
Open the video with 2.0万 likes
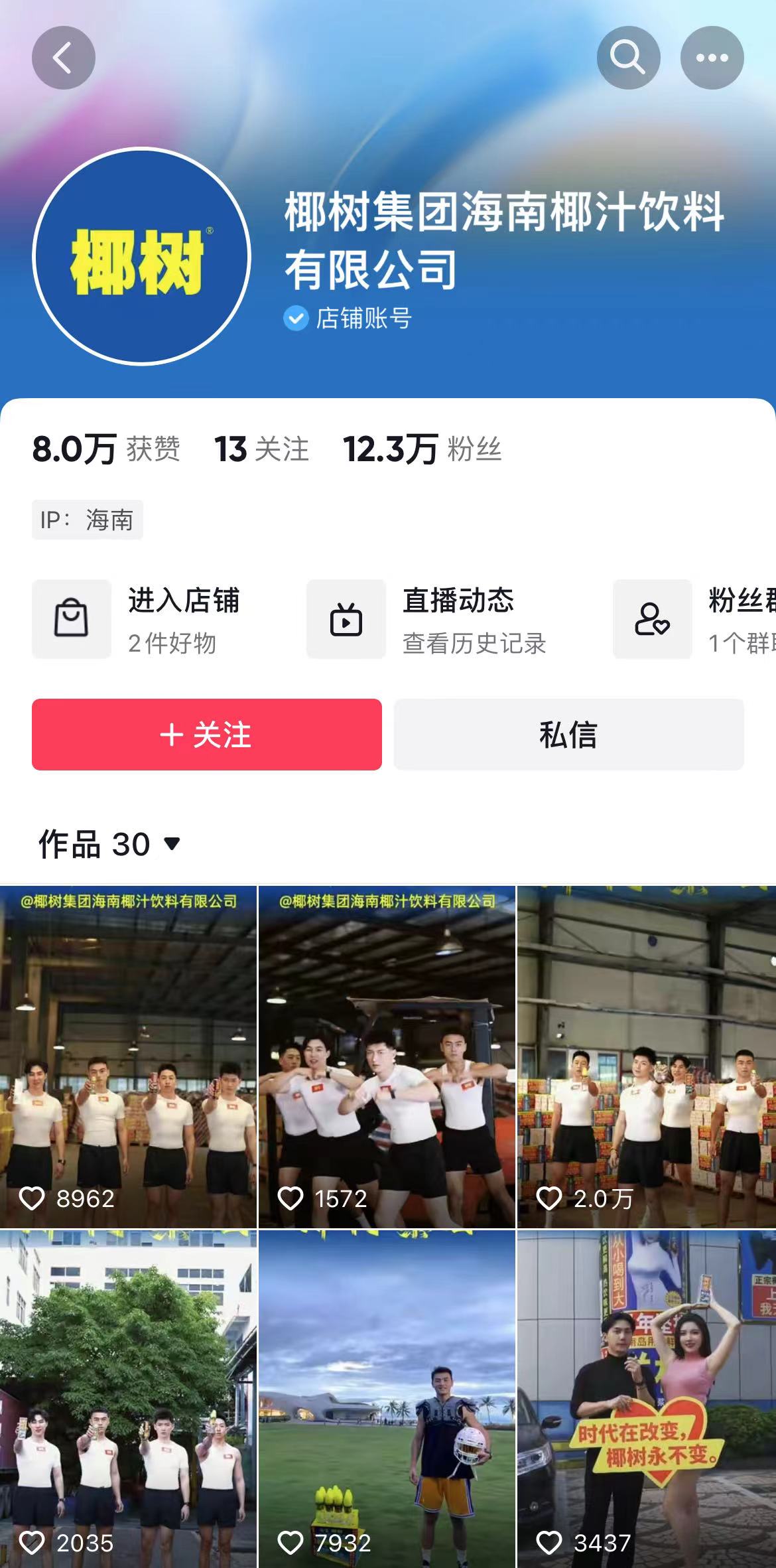tap(647, 1056)
